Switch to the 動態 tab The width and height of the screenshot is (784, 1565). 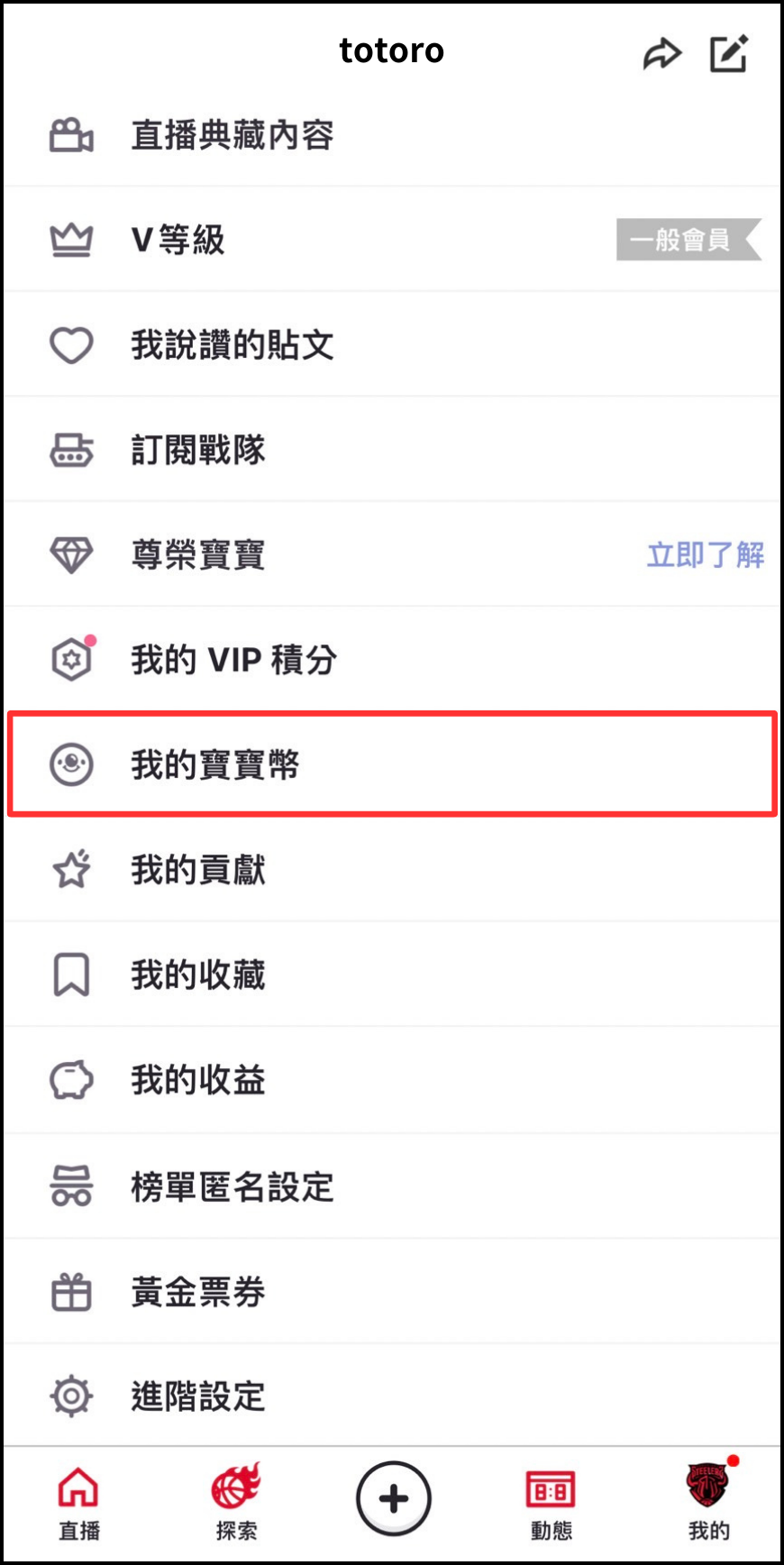(x=551, y=1503)
